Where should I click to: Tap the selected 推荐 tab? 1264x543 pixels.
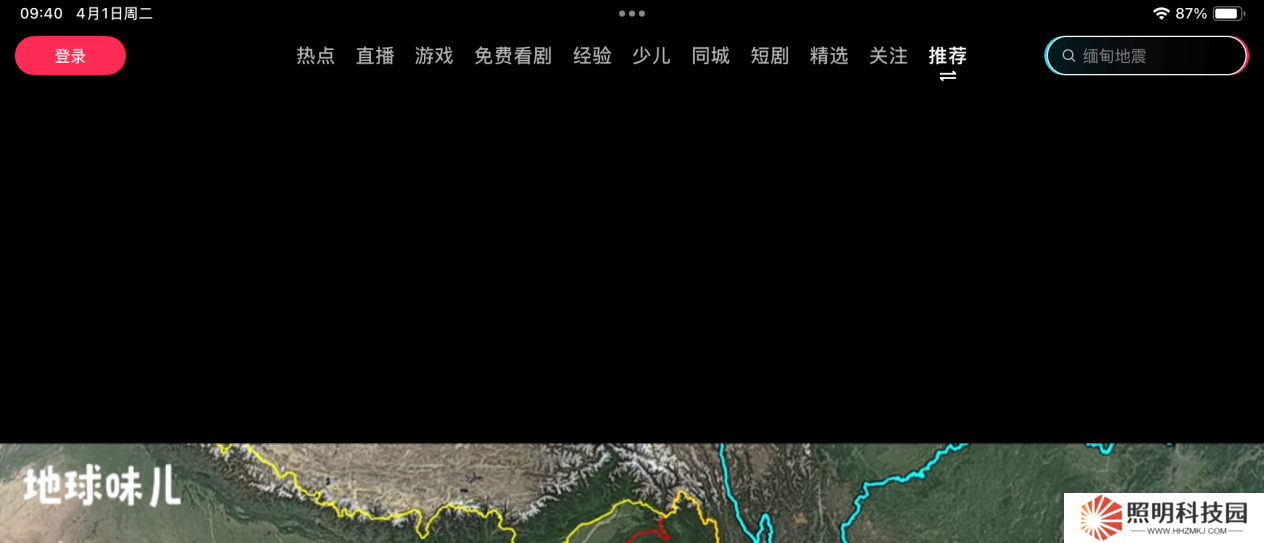point(947,56)
